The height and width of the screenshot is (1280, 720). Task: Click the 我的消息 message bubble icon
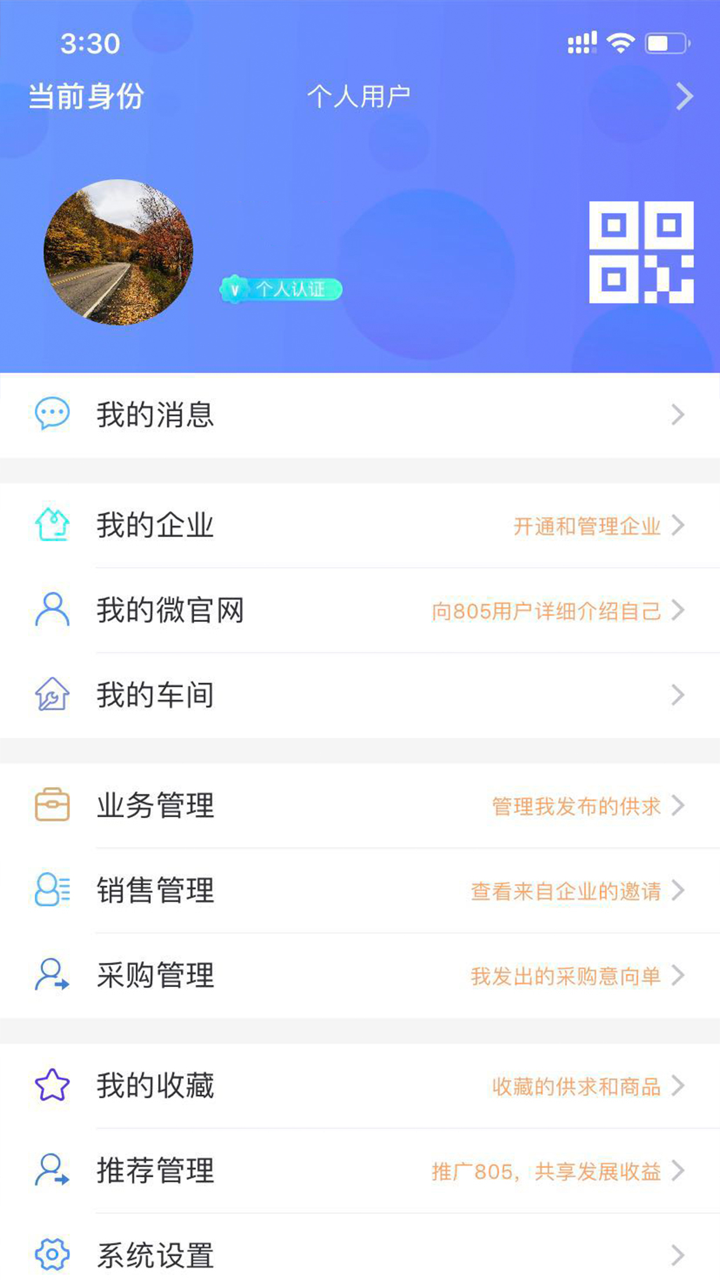click(51, 413)
